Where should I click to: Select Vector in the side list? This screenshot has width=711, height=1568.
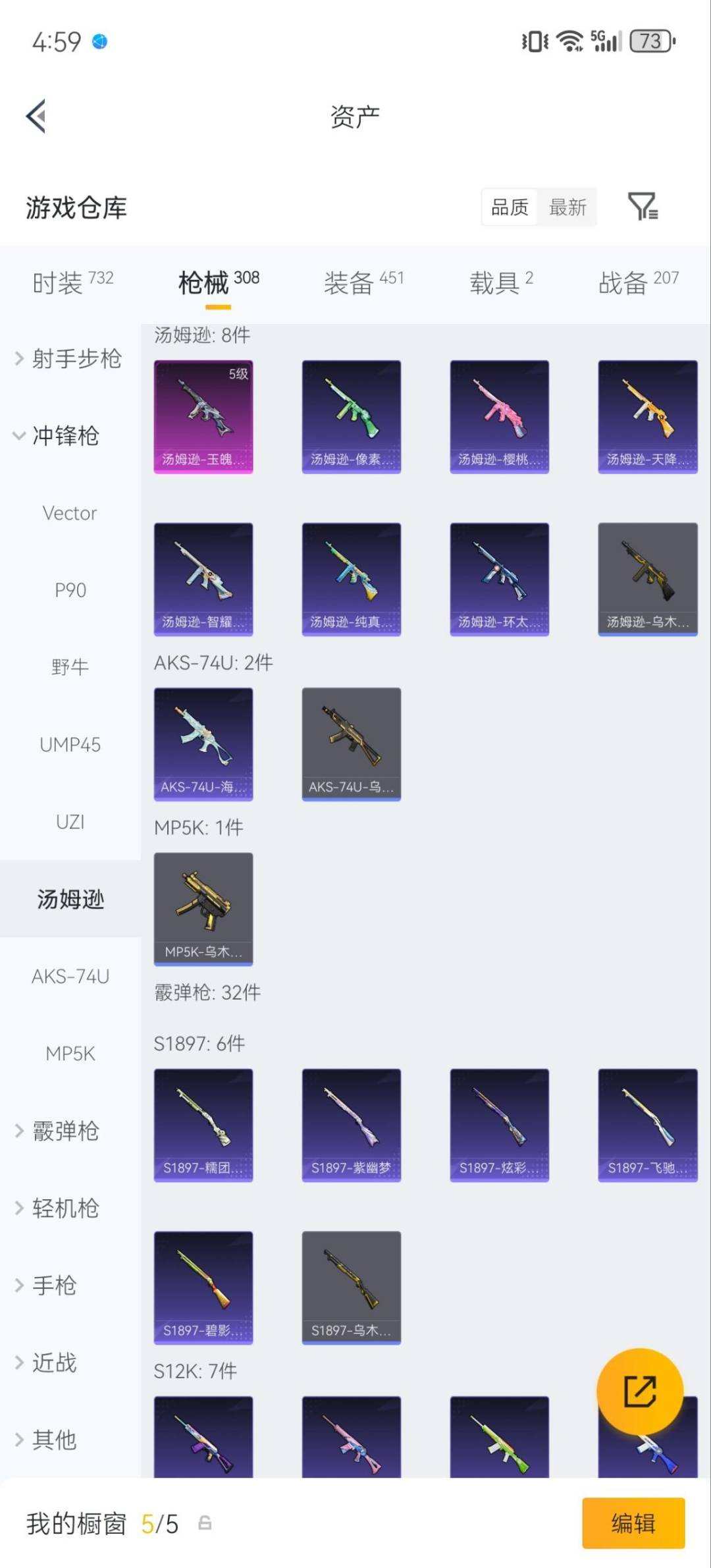click(70, 513)
